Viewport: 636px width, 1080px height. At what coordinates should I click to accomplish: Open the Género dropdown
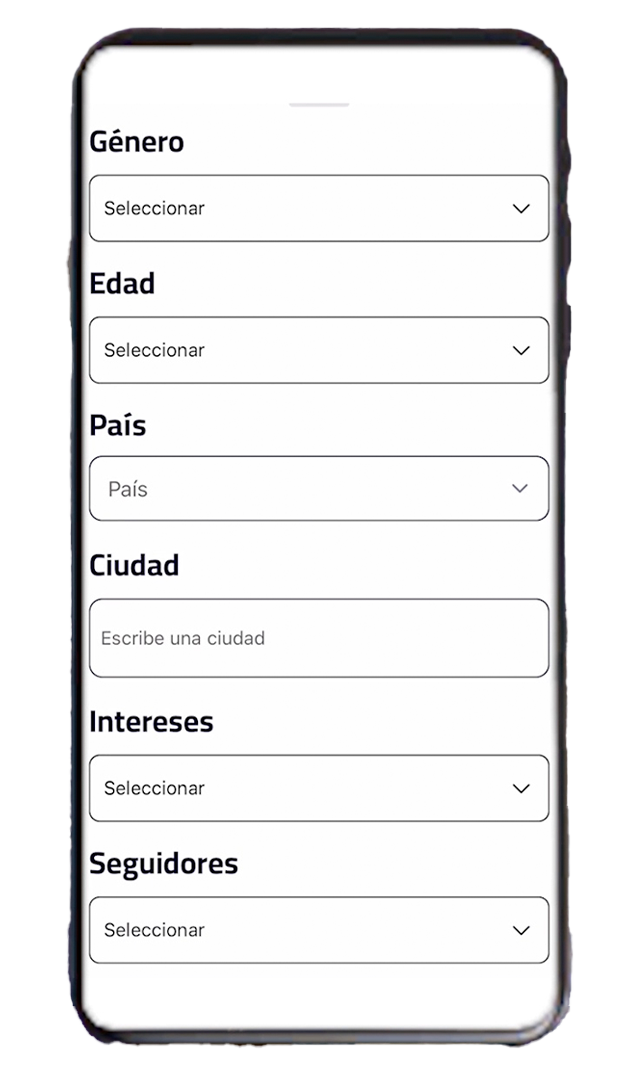319,208
